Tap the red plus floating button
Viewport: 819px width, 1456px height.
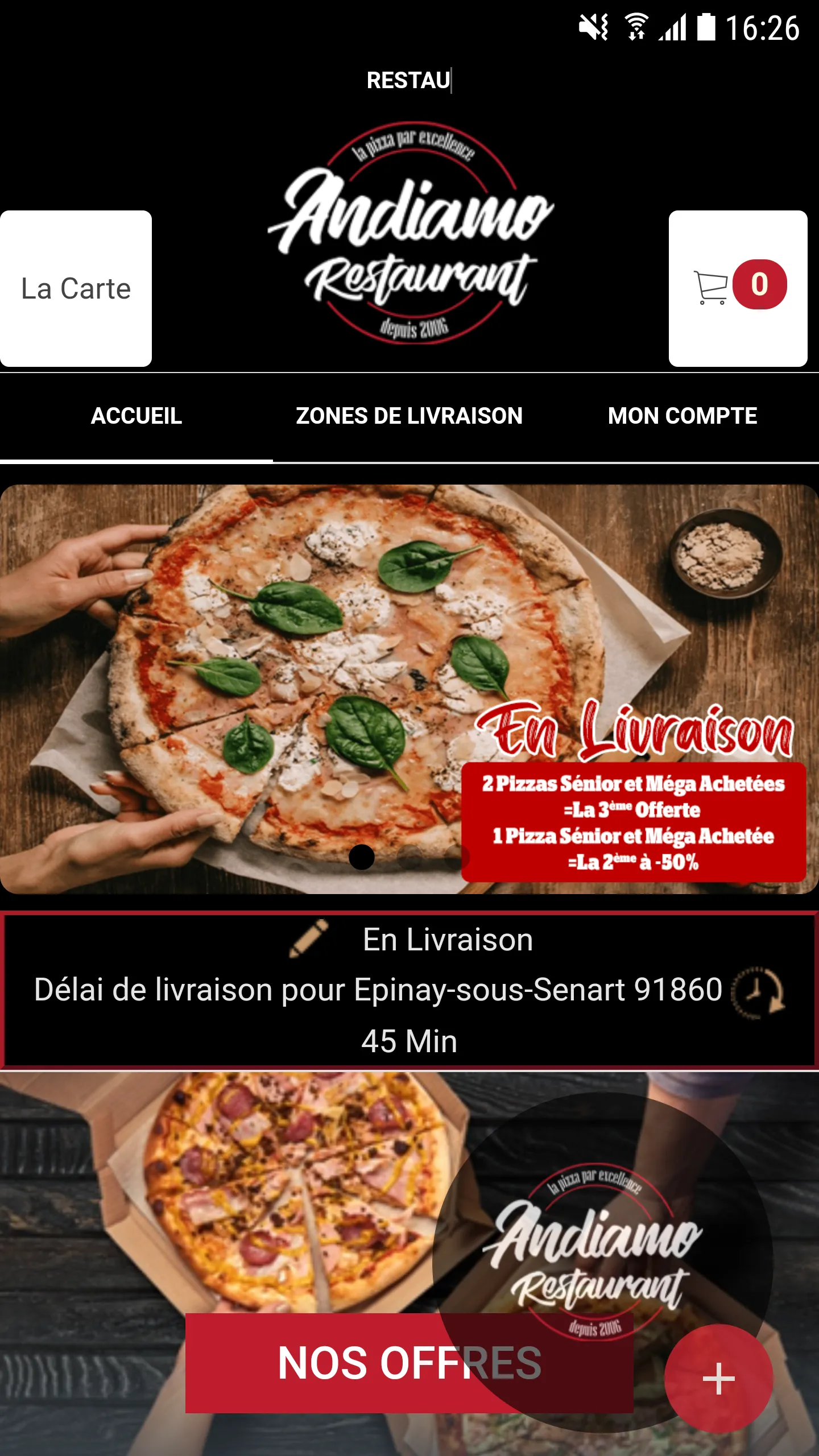[719, 1378]
